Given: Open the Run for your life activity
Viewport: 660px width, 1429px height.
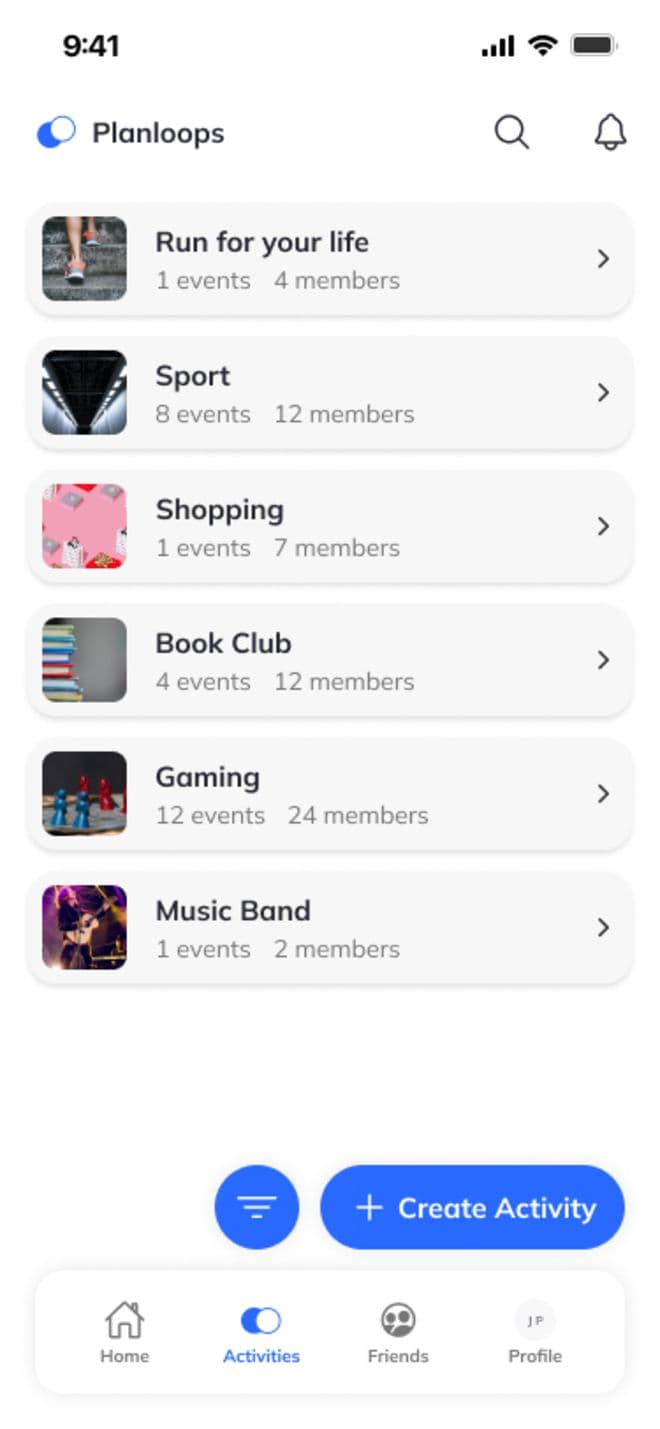Looking at the screenshot, I should [330, 259].
